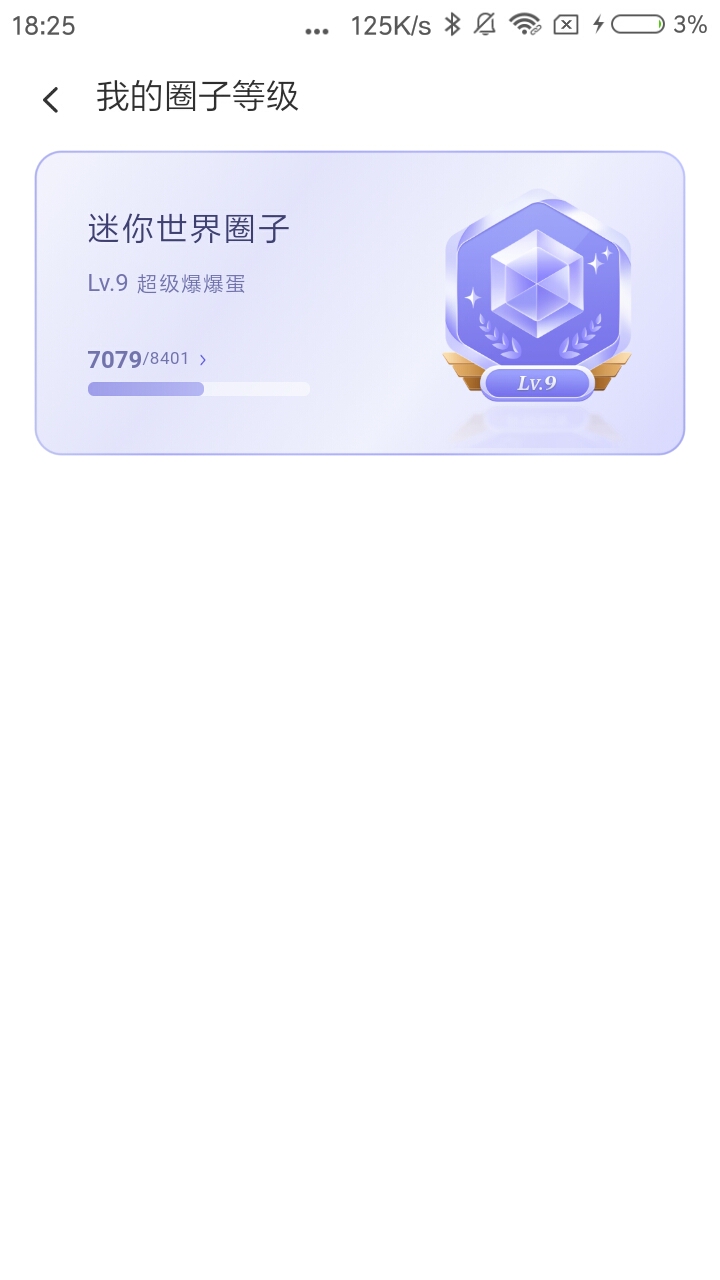This screenshot has height=1280, width=720.
Task: Open the 7079/8401 experience details chevron
Action: click(203, 359)
